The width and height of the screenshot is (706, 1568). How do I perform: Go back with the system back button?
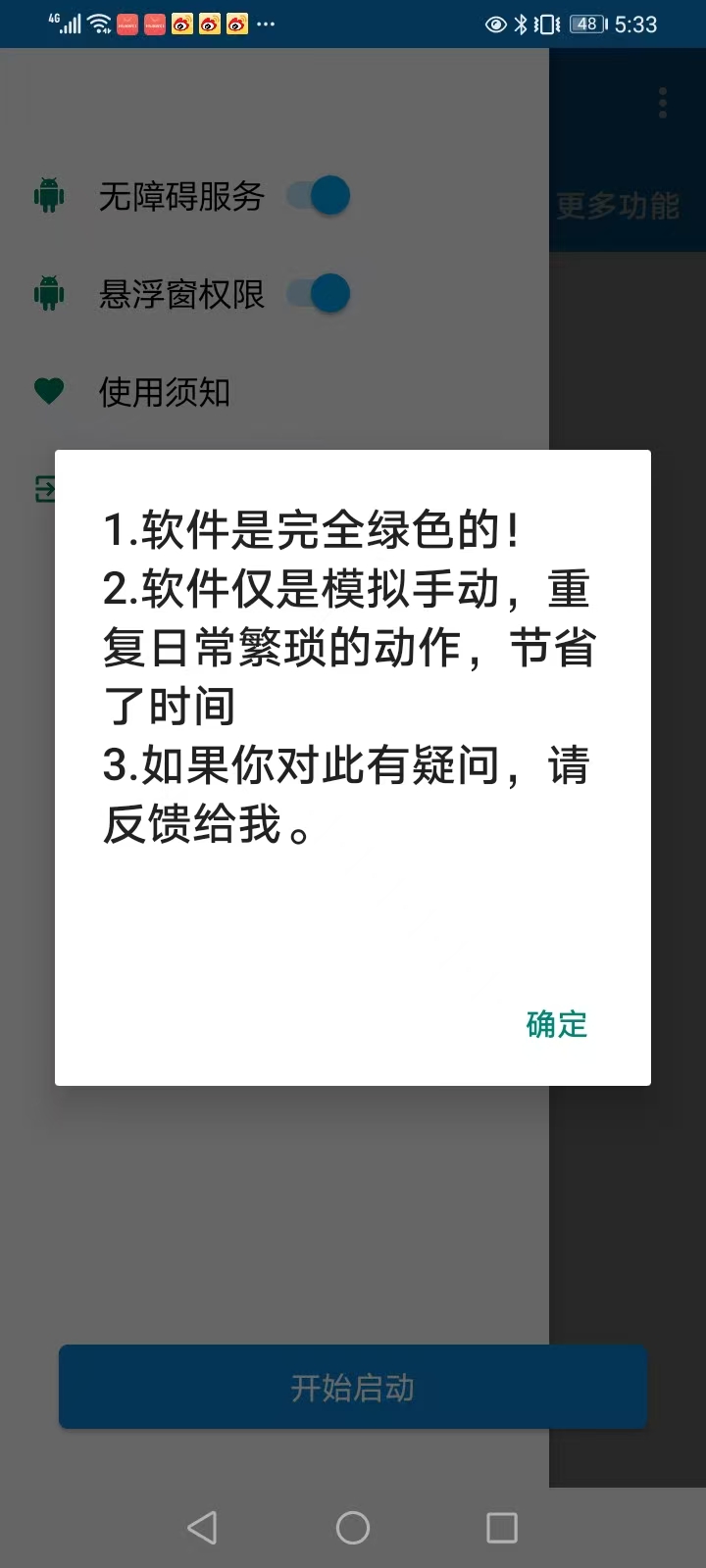coord(202,1527)
